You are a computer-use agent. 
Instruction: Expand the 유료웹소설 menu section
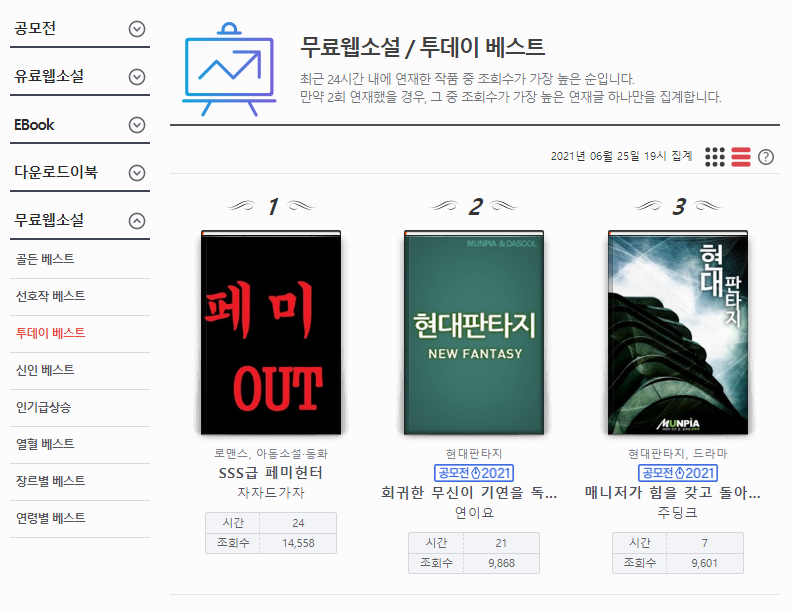click(137, 77)
